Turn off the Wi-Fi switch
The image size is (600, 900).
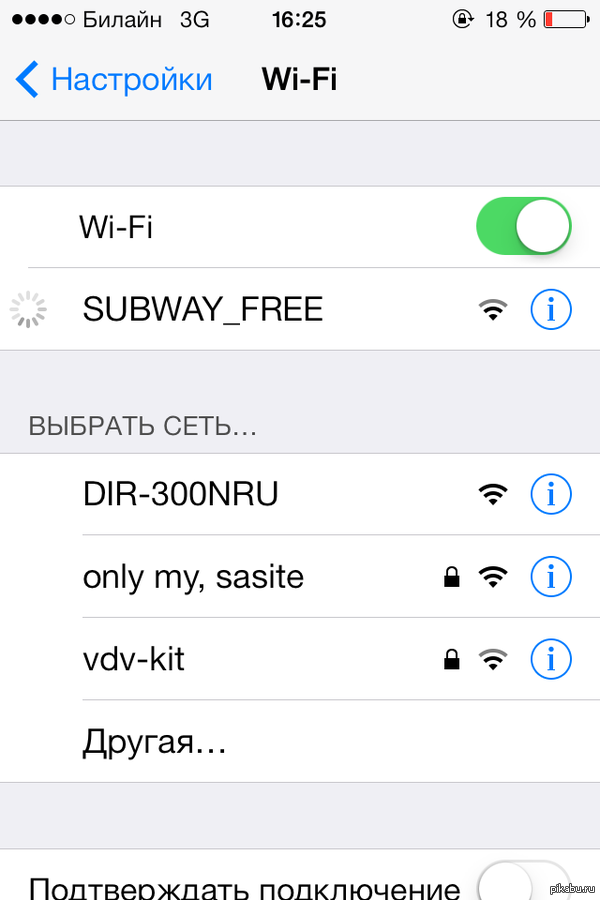coord(524,227)
